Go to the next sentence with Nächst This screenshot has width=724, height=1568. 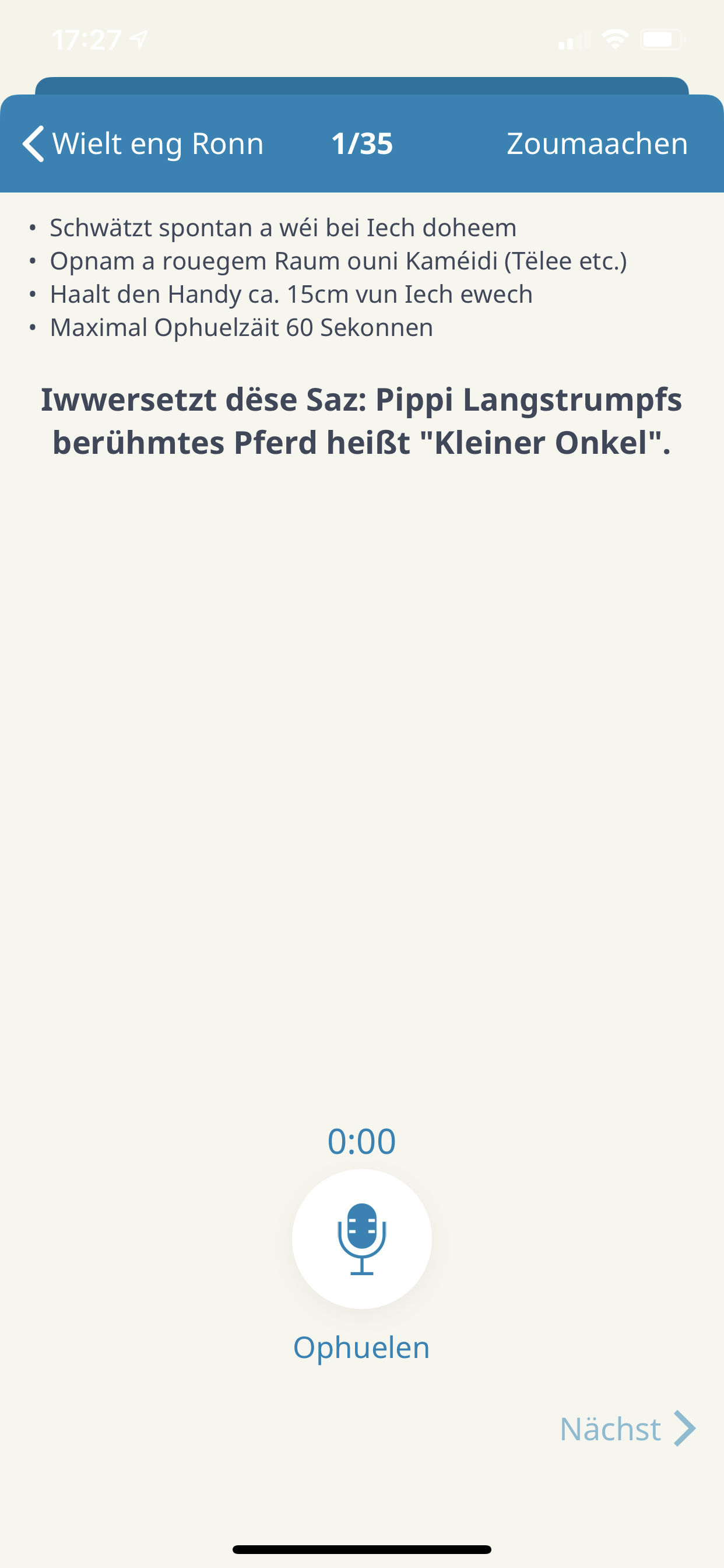(x=627, y=1429)
